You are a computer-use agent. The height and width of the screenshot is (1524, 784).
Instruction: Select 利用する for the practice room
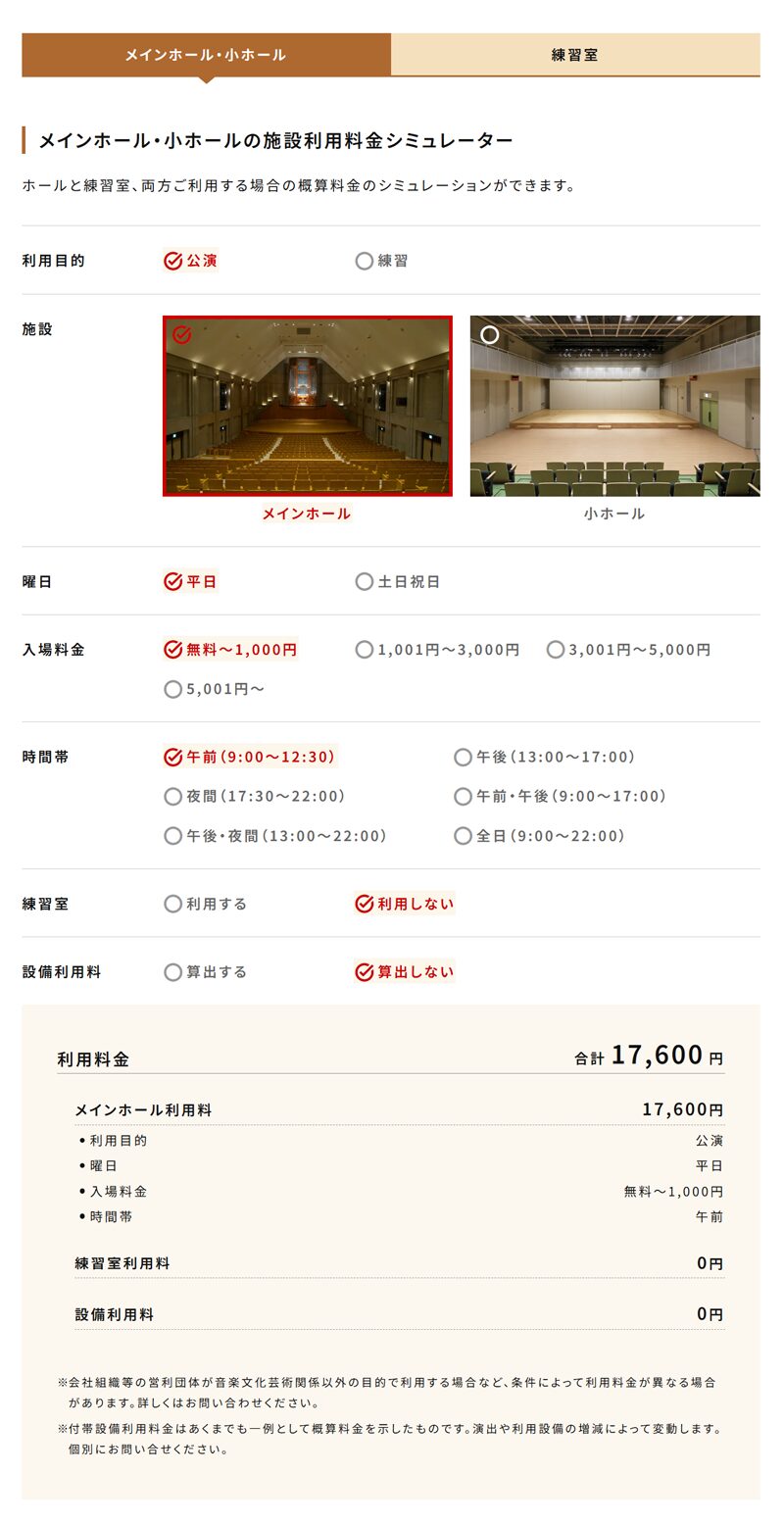click(206, 904)
